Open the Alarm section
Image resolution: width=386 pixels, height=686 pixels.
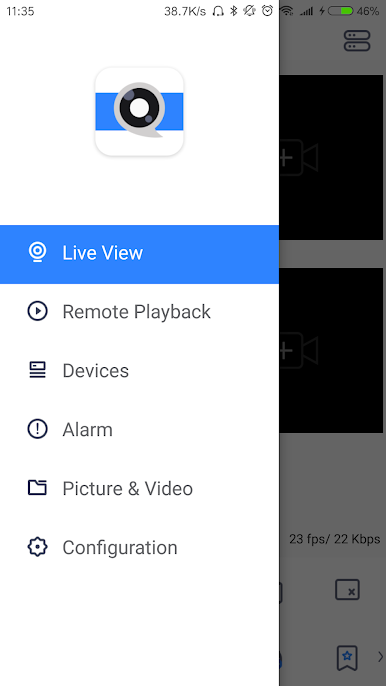tap(139, 430)
